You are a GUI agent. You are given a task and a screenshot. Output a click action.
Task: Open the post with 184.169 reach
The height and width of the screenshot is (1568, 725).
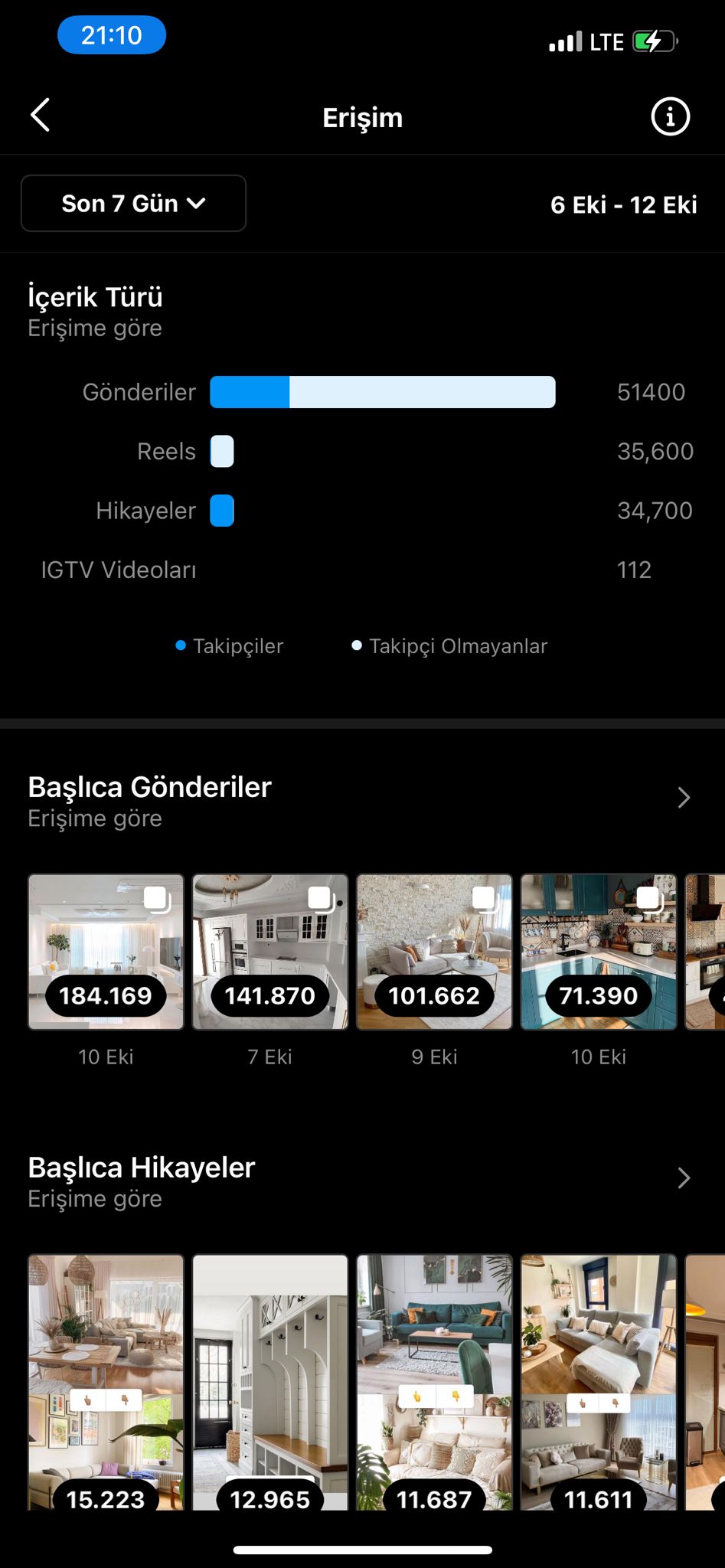(x=106, y=952)
